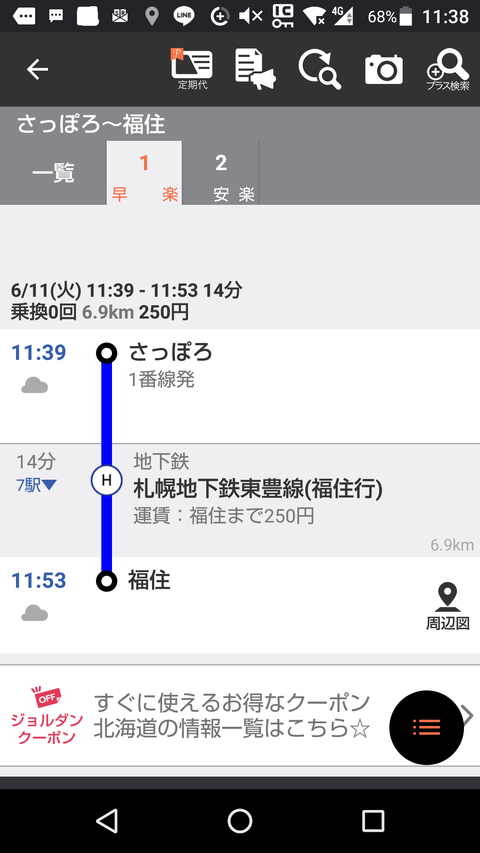
Task: Go back using the top-left arrow
Action: pyautogui.click(x=38, y=70)
